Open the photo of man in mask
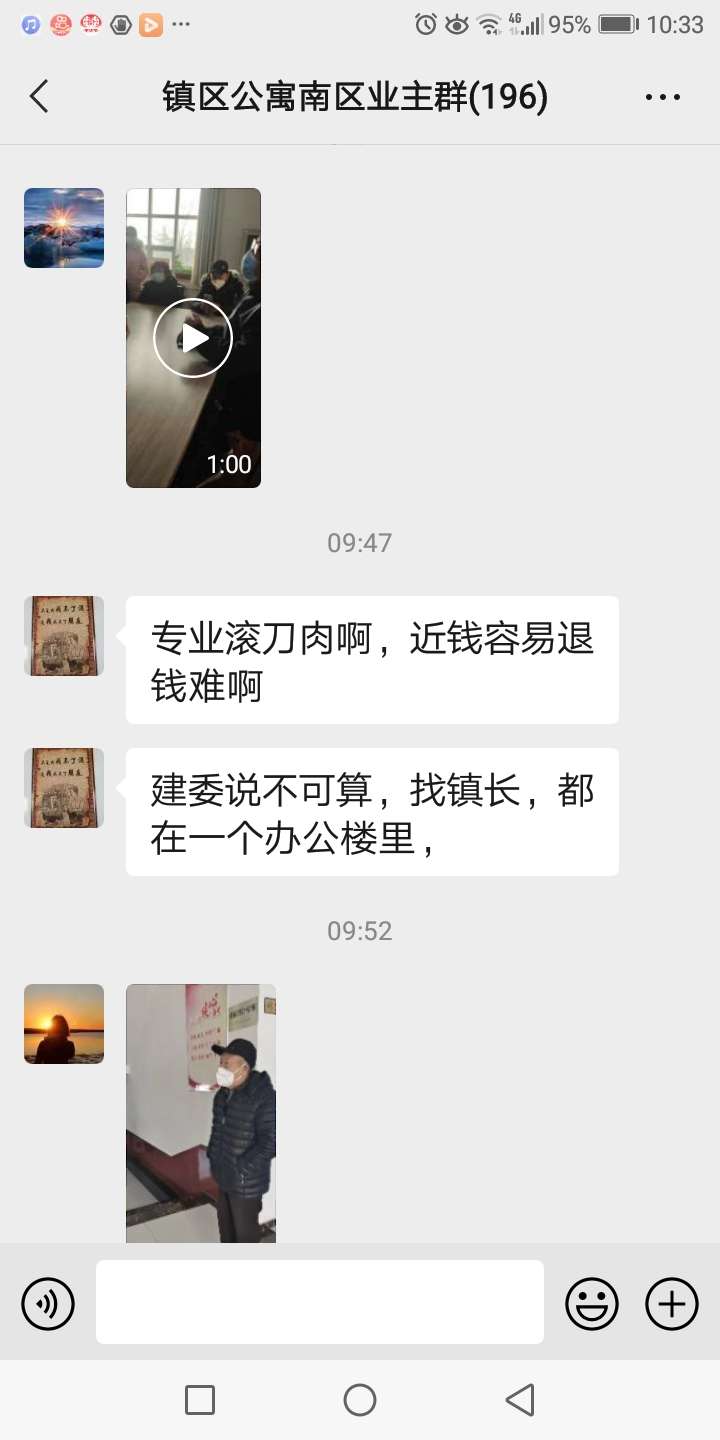The height and width of the screenshot is (1440, 720). coord(200,1112)
